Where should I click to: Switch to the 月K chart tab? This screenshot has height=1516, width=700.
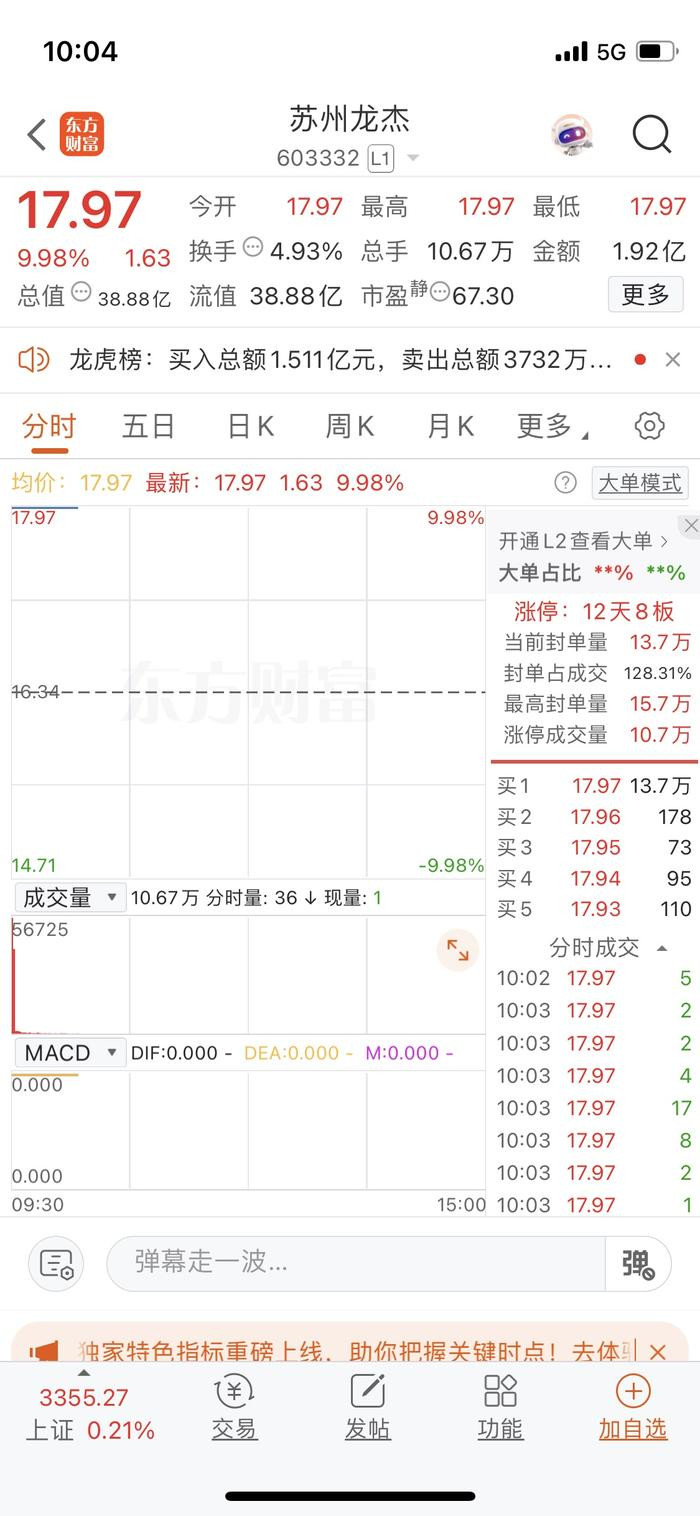click(x=450, y=427)
